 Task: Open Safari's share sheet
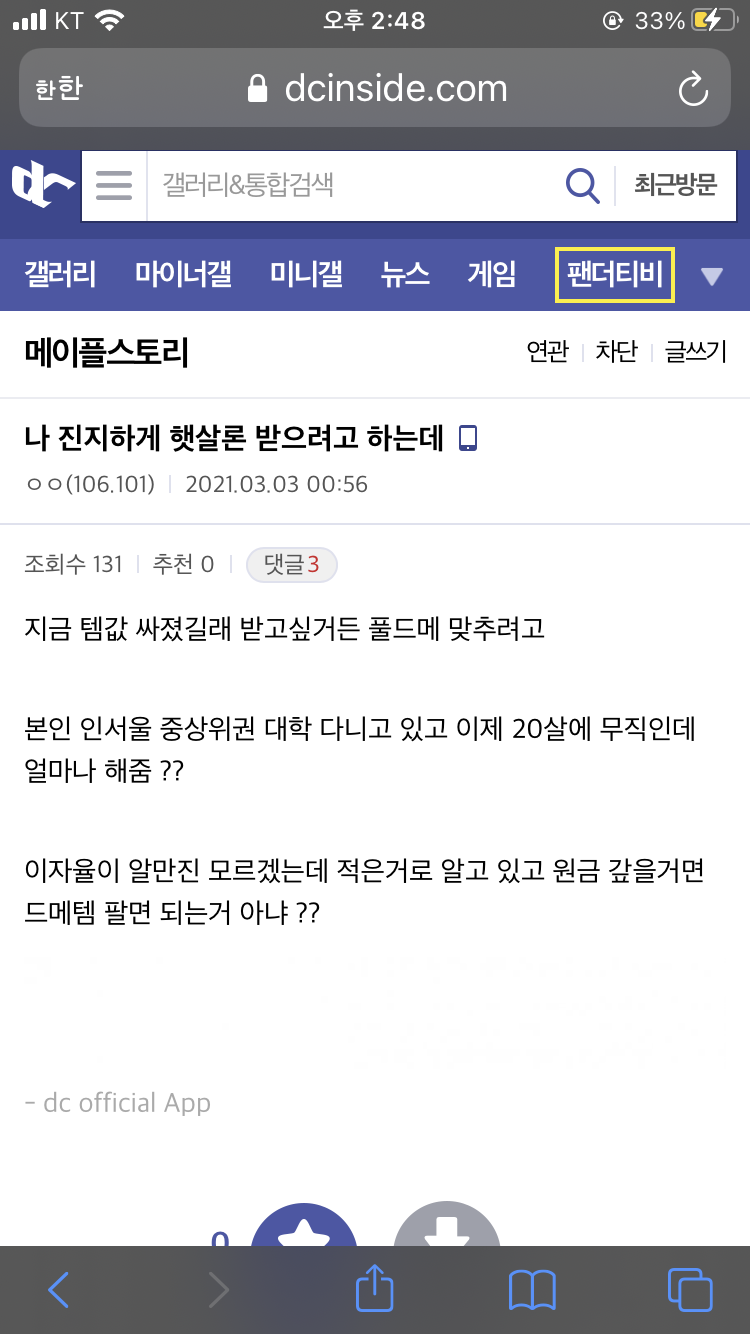[x=375, y=1288]
